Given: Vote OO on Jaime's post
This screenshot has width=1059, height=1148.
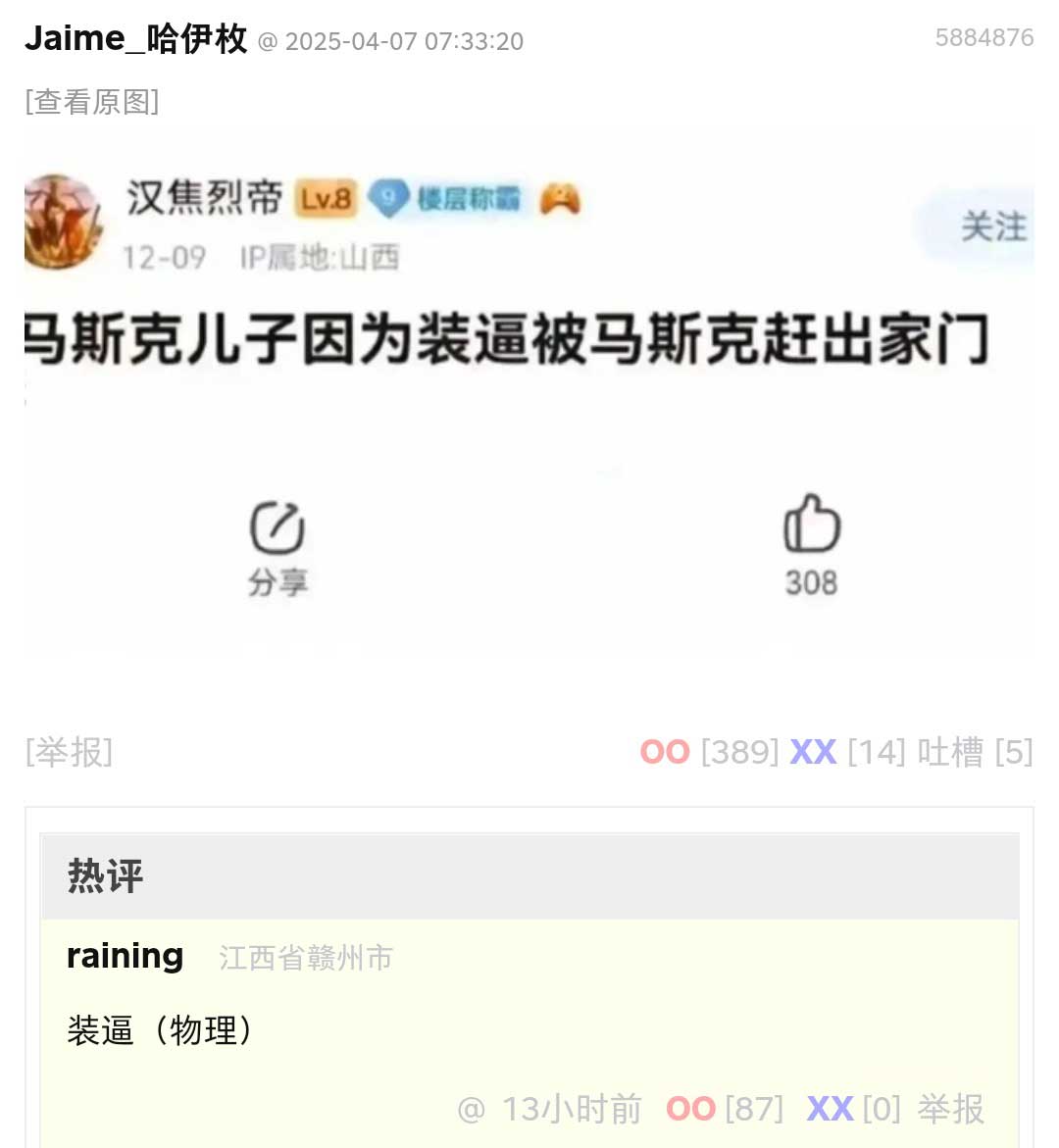Looking at the screenshot, I should click(665, 753).
